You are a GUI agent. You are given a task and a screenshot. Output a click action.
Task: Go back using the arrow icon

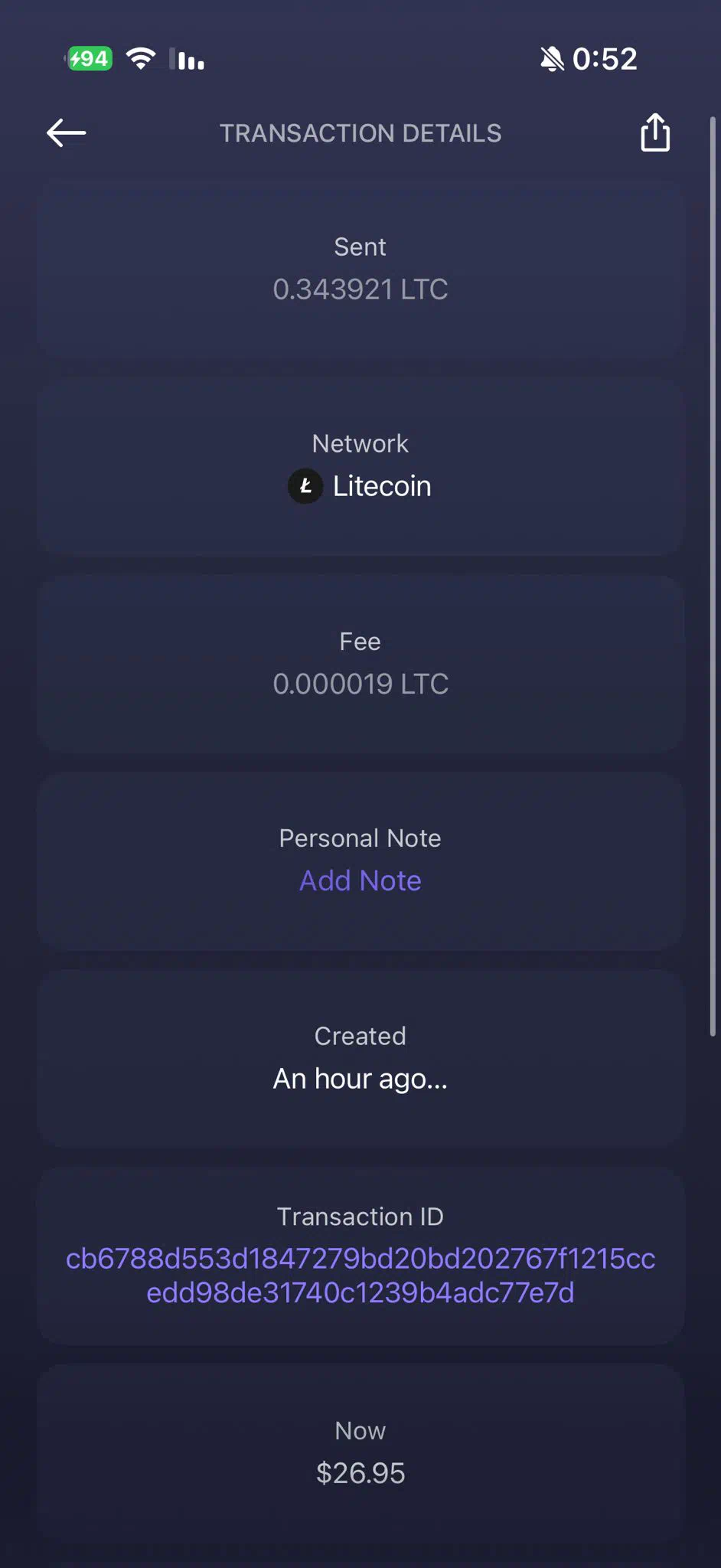(66, 133)
